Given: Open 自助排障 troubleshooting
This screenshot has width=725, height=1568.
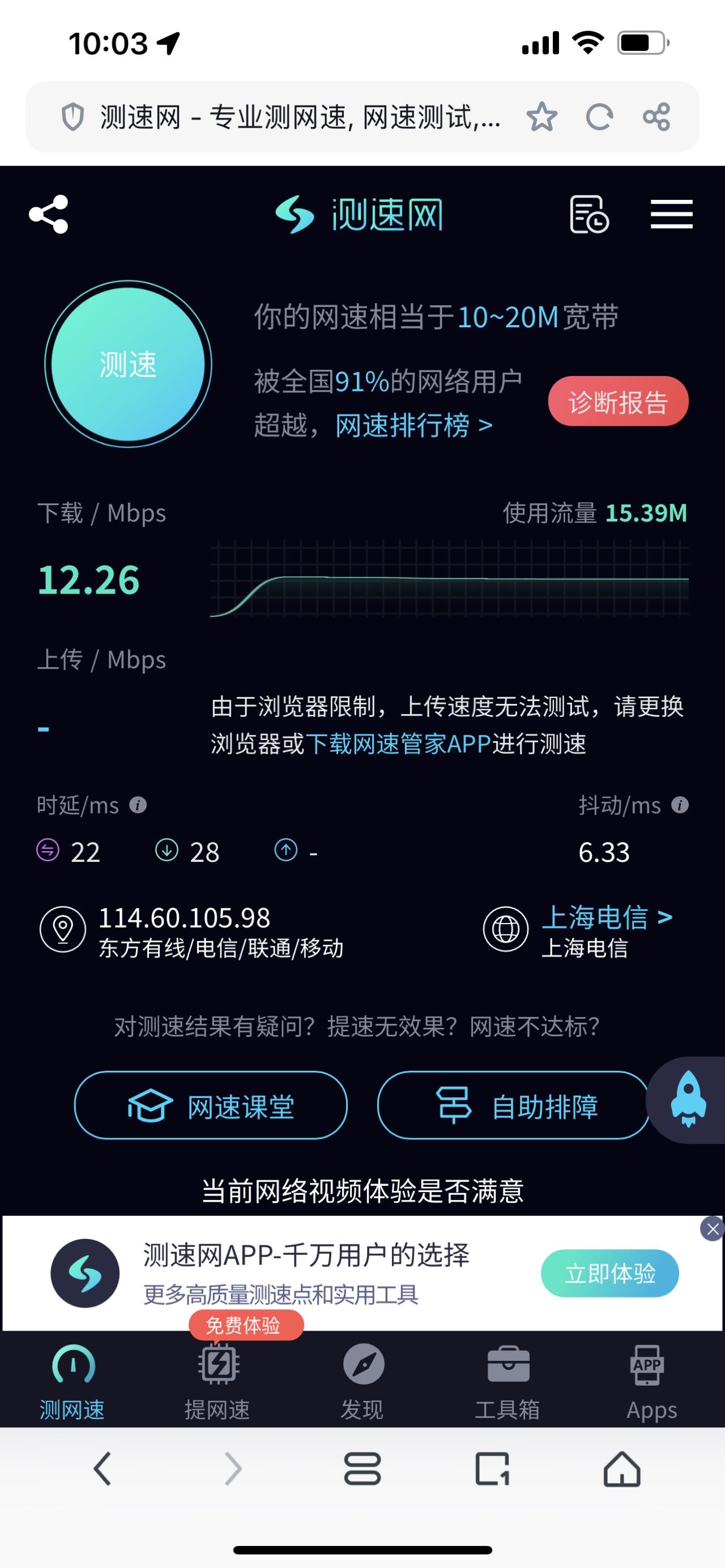Looking at the screenshot, I should [x=514, y=1105].
